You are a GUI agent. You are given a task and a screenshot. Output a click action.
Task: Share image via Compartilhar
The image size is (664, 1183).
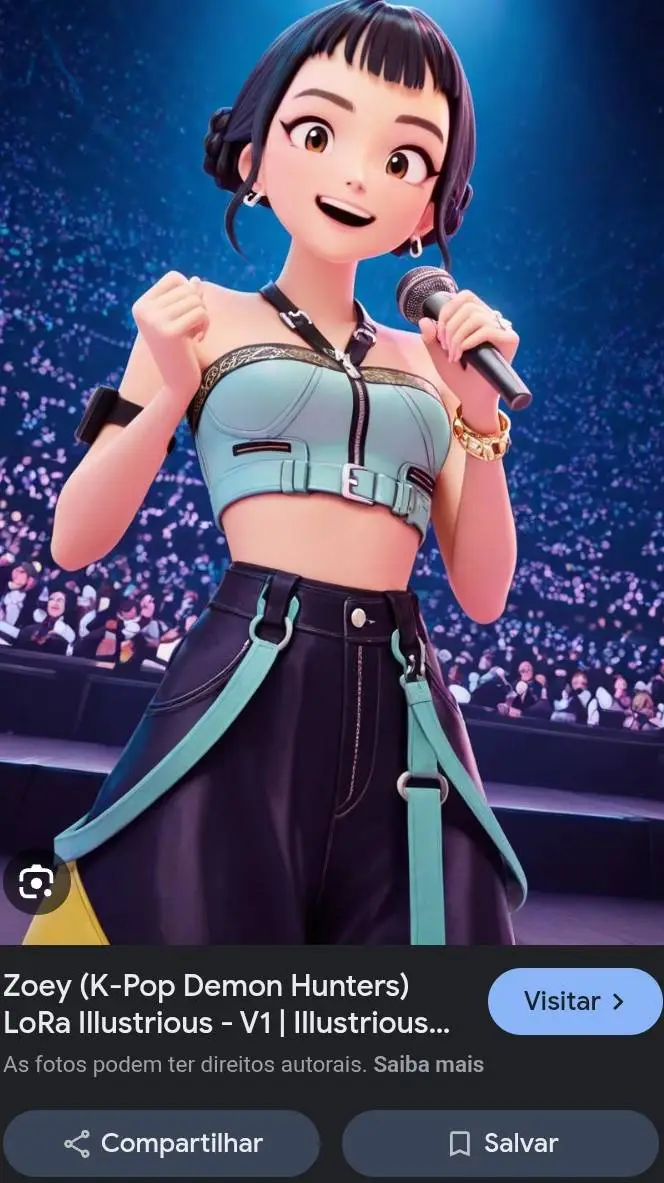[162, 1143]
